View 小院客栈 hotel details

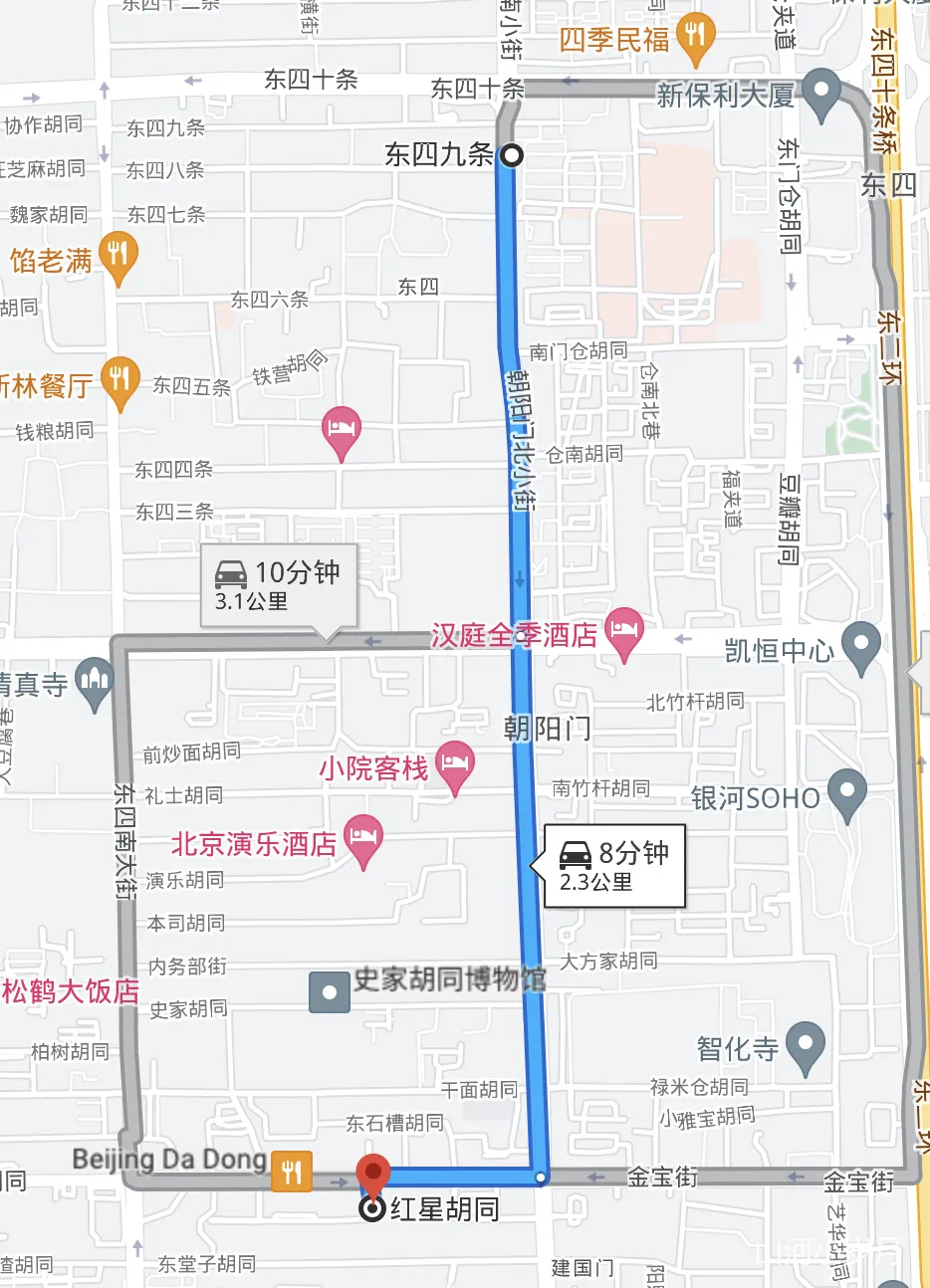point(455,765)
